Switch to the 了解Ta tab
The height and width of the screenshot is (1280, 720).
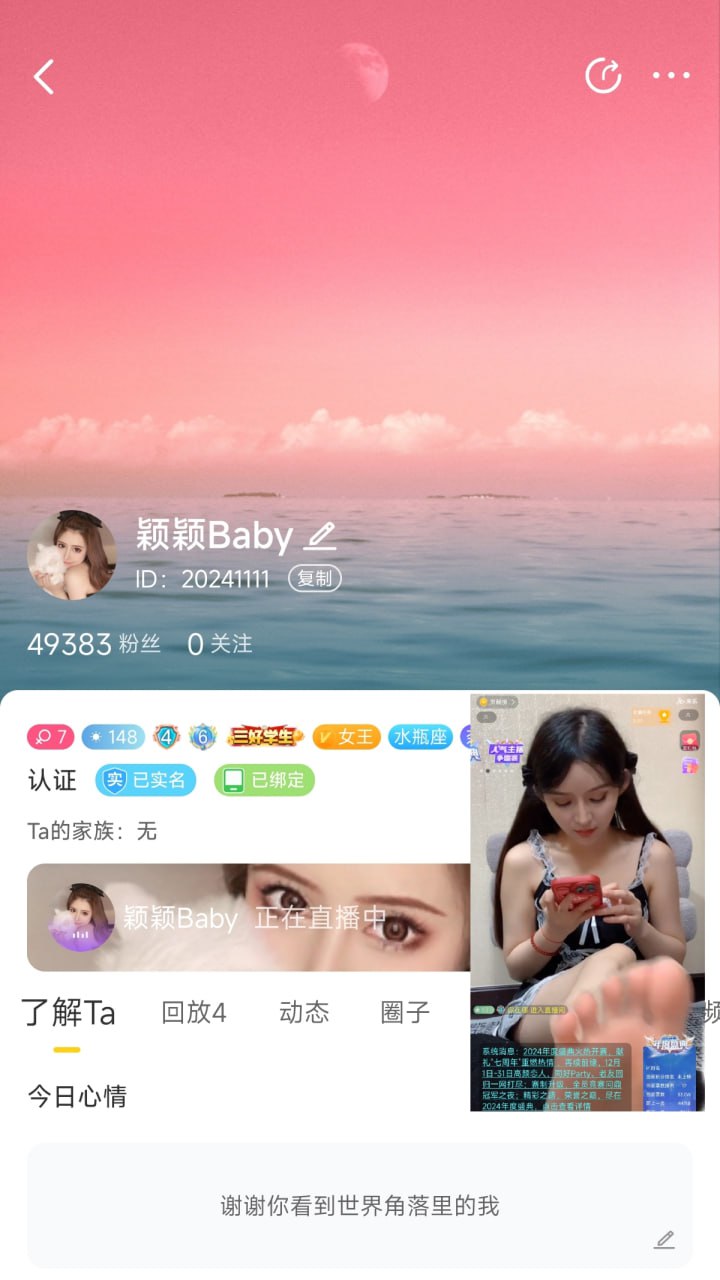tap(68, 1013)
